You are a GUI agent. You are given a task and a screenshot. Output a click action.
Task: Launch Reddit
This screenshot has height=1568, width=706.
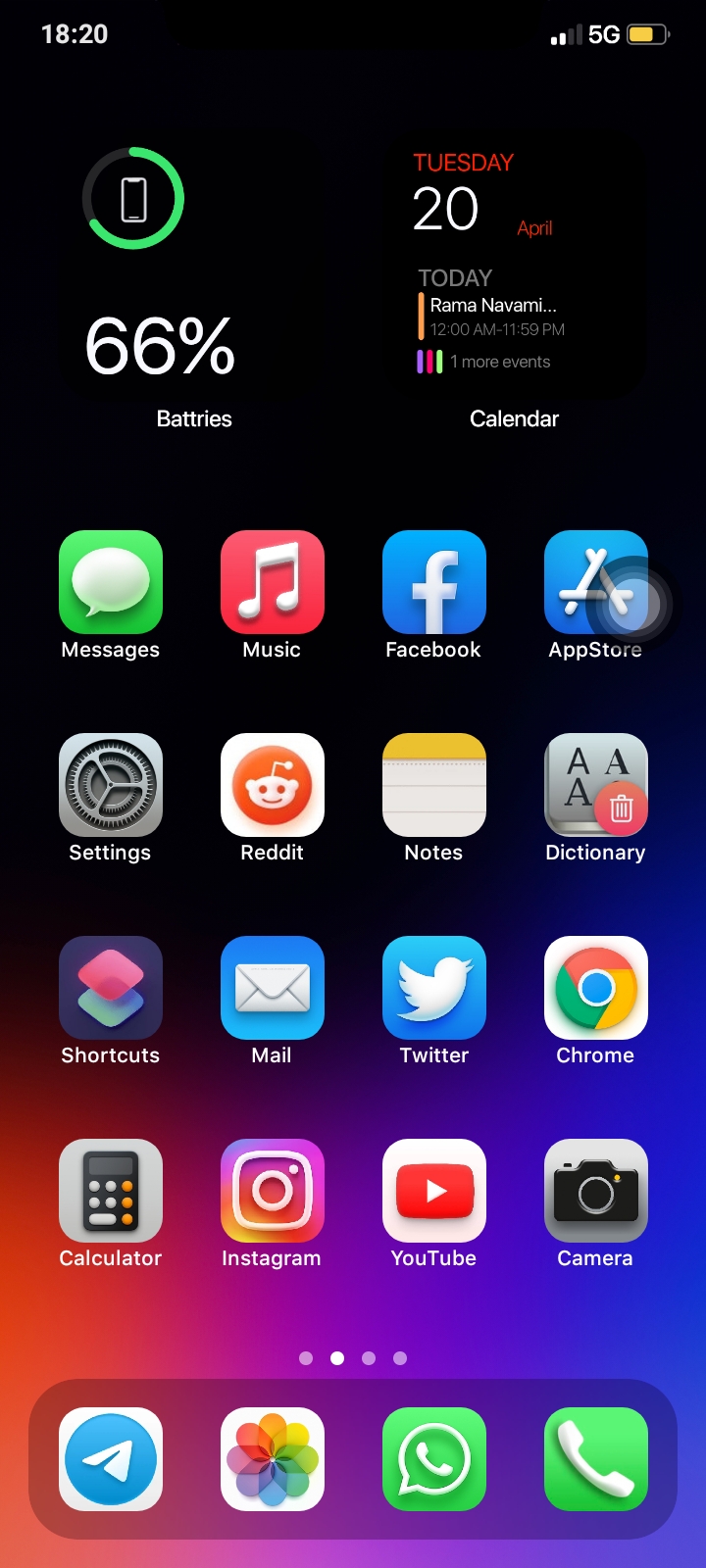coord(272,784)
